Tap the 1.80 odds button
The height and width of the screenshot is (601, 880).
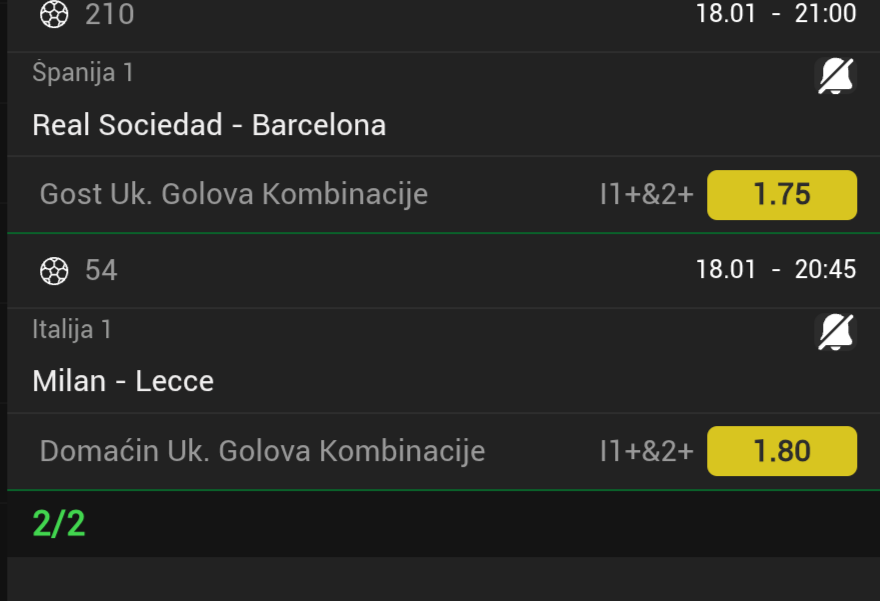pyautogui.click(x=781, y=451)
